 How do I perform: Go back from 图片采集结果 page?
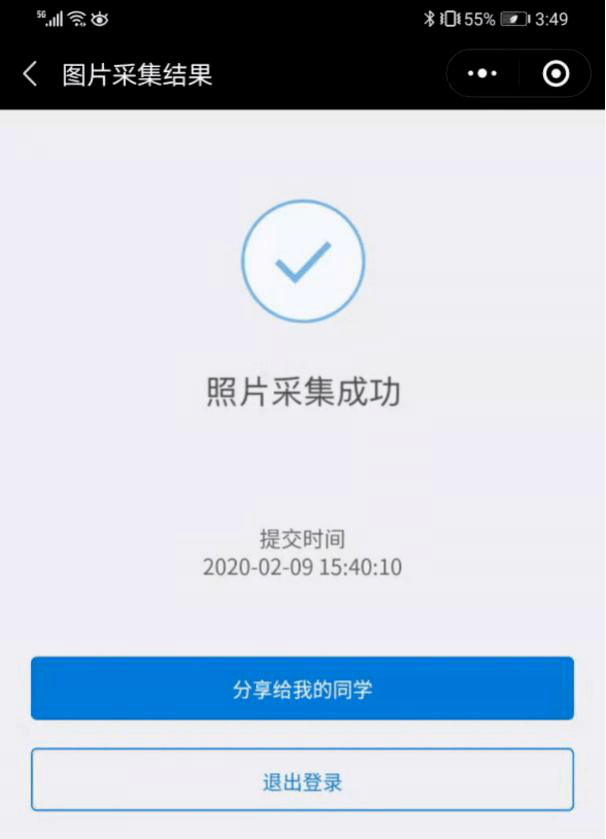point(30,74)
